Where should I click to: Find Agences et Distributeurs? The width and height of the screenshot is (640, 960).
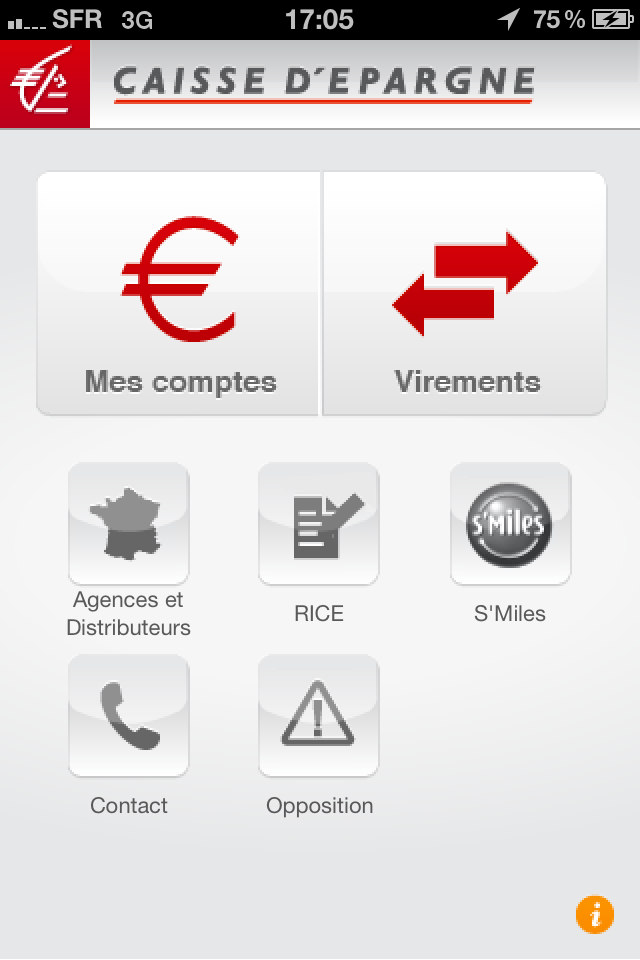coord(128,524)
